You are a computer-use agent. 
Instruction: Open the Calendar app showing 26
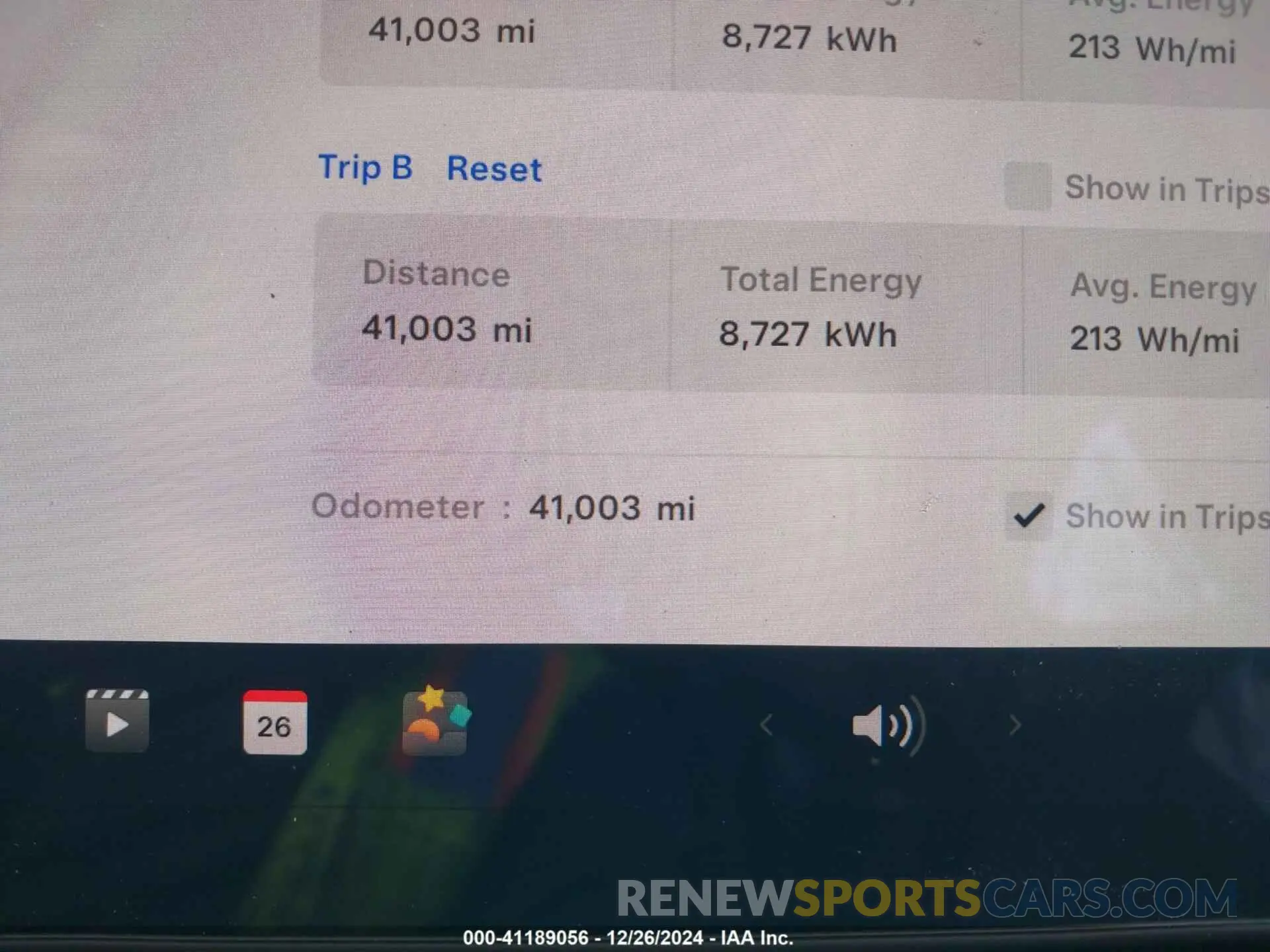click(275, 723)
